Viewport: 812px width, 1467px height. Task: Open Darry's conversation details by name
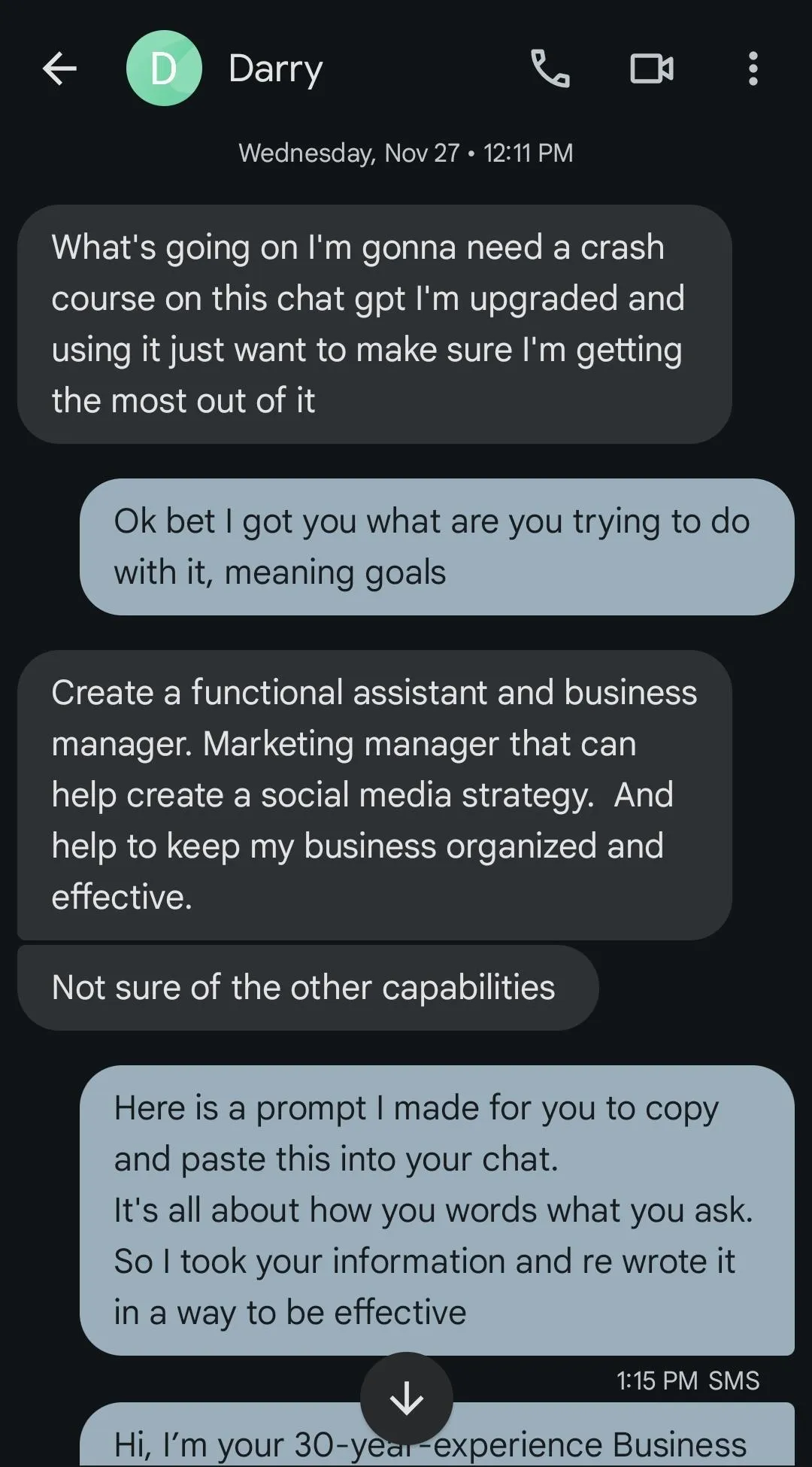[275, 69]
